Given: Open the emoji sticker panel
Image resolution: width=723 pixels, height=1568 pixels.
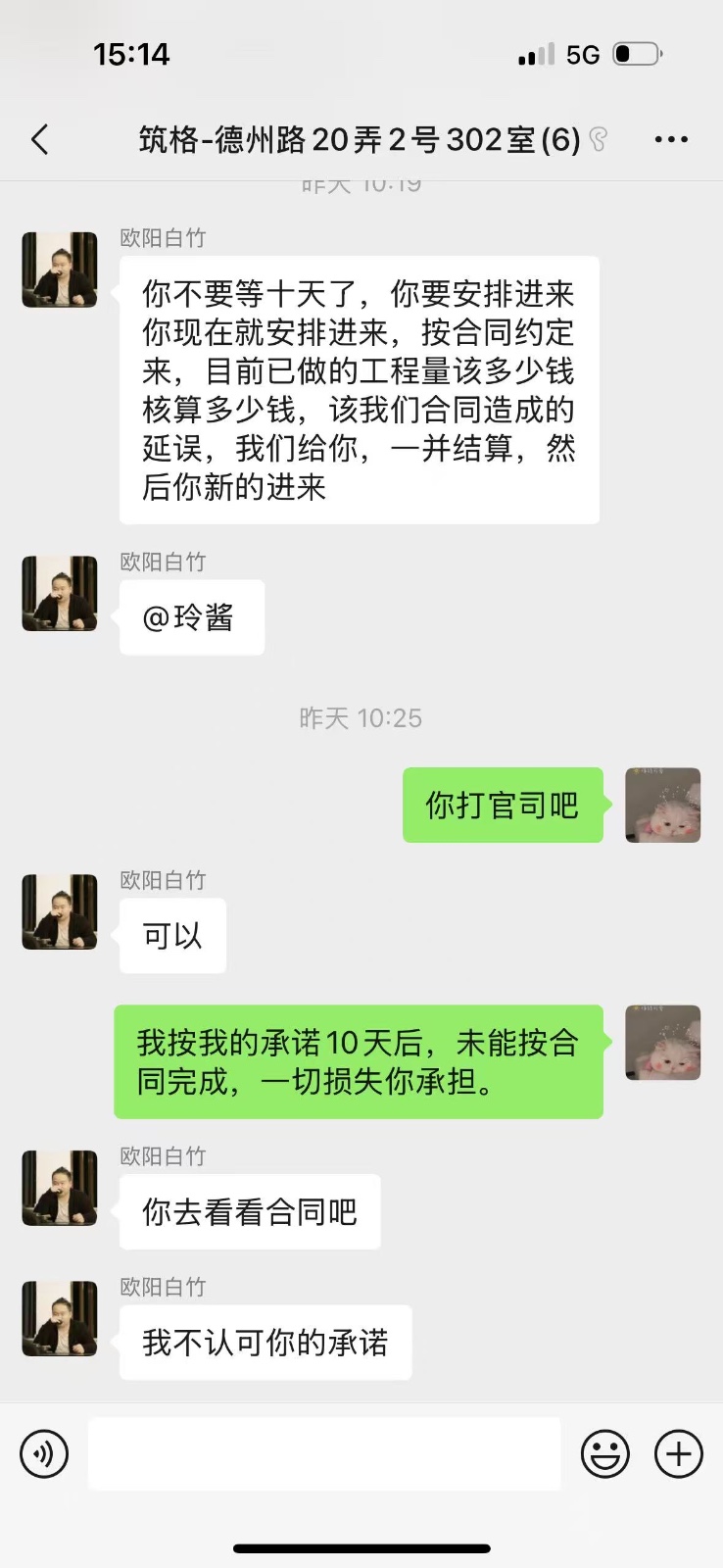Looking at the screenshot, I should pyautogui.click(x=605, y=1453).
